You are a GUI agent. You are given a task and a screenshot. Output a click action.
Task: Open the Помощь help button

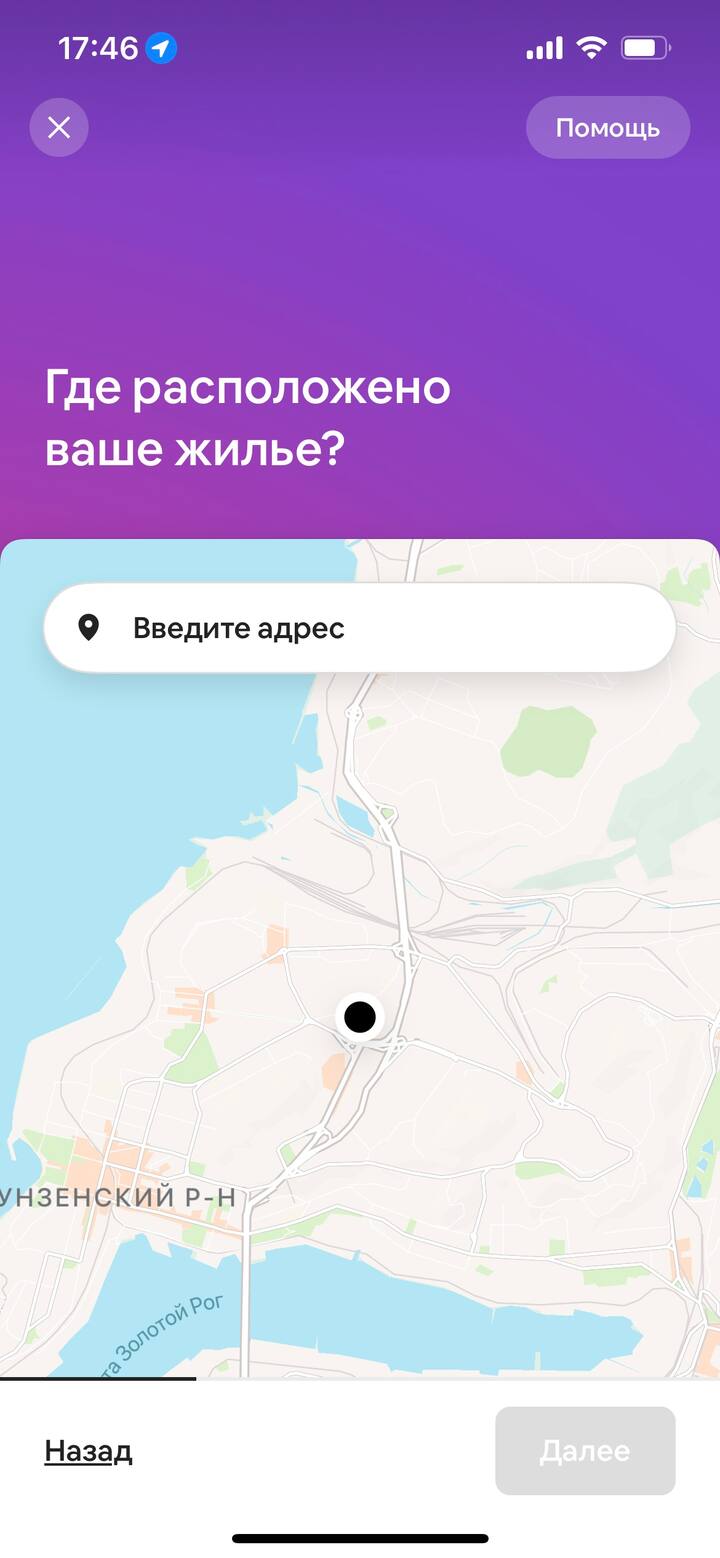tap(608, 127)
